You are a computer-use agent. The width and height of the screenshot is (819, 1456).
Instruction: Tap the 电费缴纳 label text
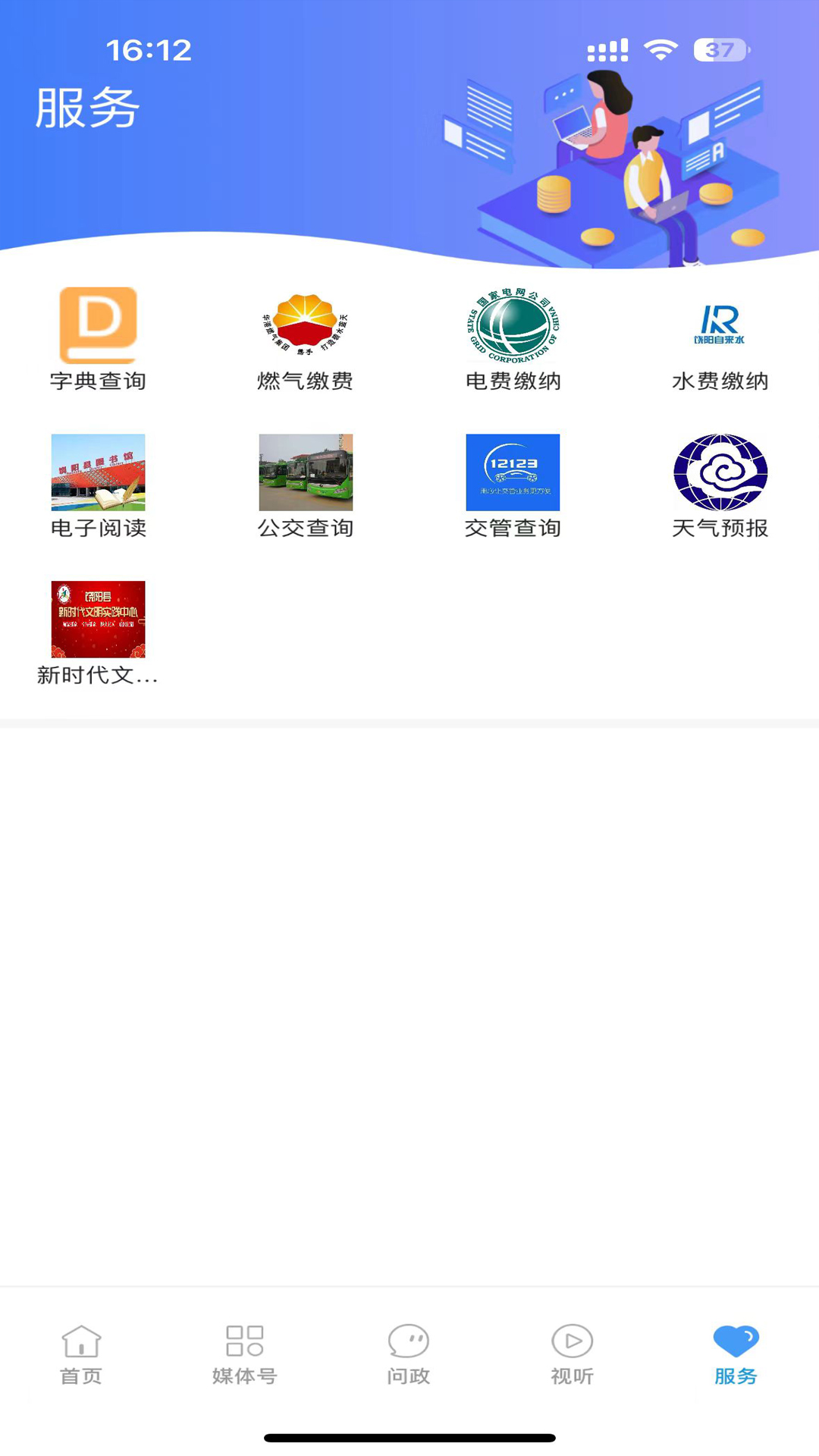[x=513, y=382]
